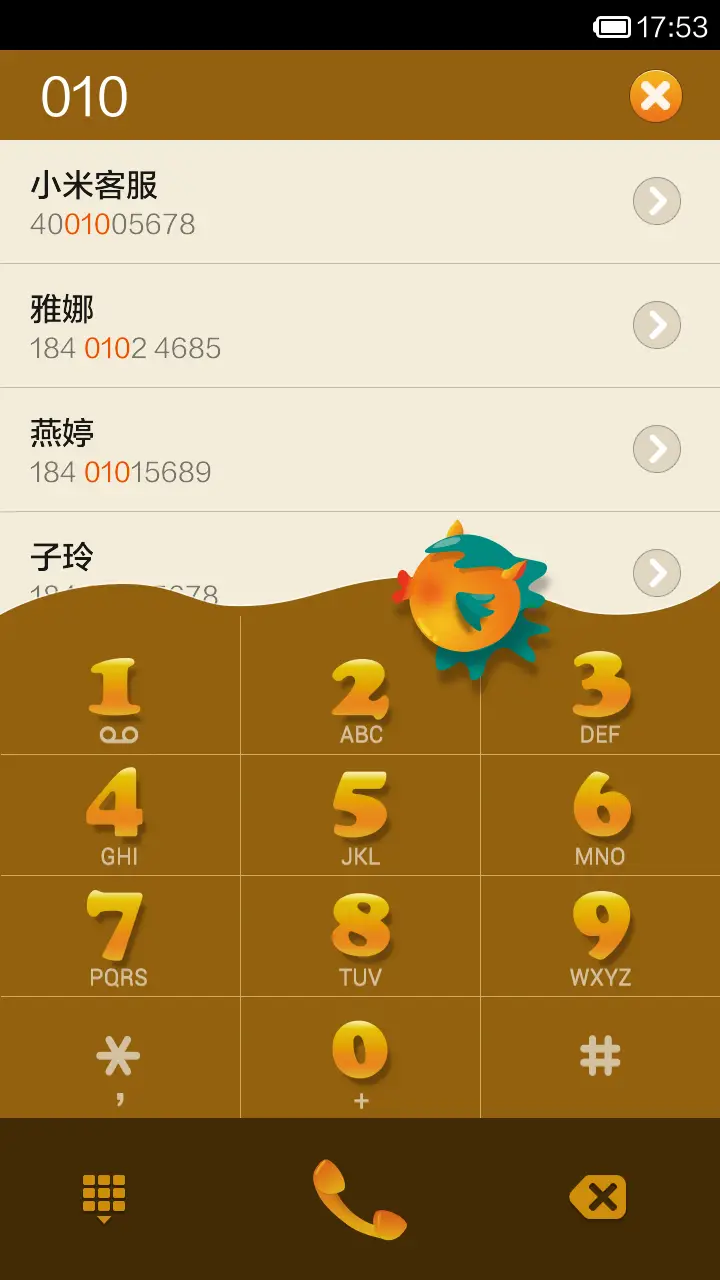Viewport: 720px width, 1280px height.
Task: Tap keypad digit 7 PQRS
Action: click(x=118, y=936)
